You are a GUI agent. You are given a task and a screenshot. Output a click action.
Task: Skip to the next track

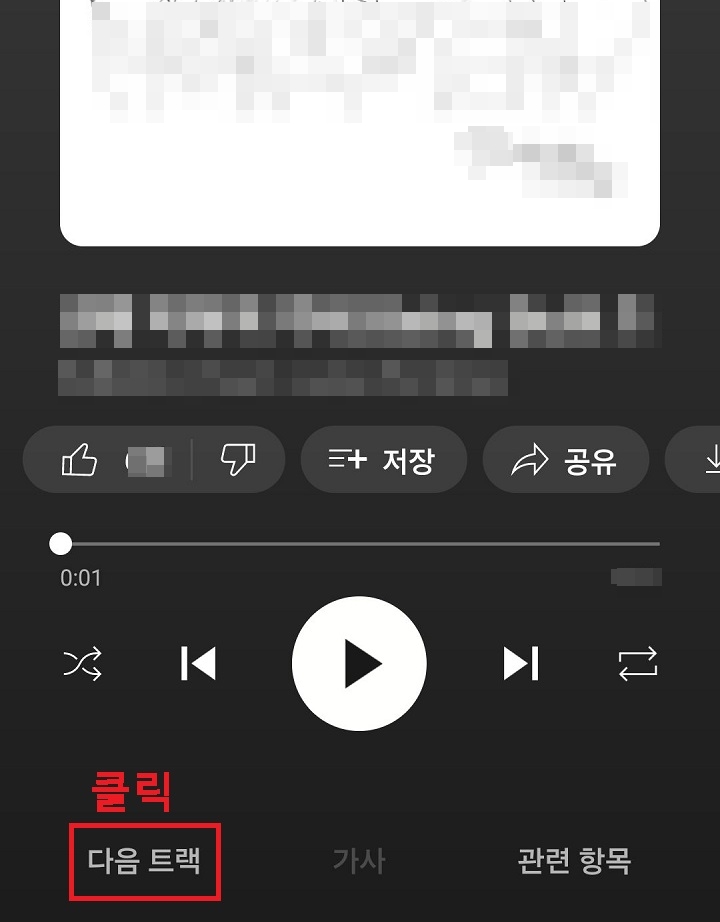point(520,663)
